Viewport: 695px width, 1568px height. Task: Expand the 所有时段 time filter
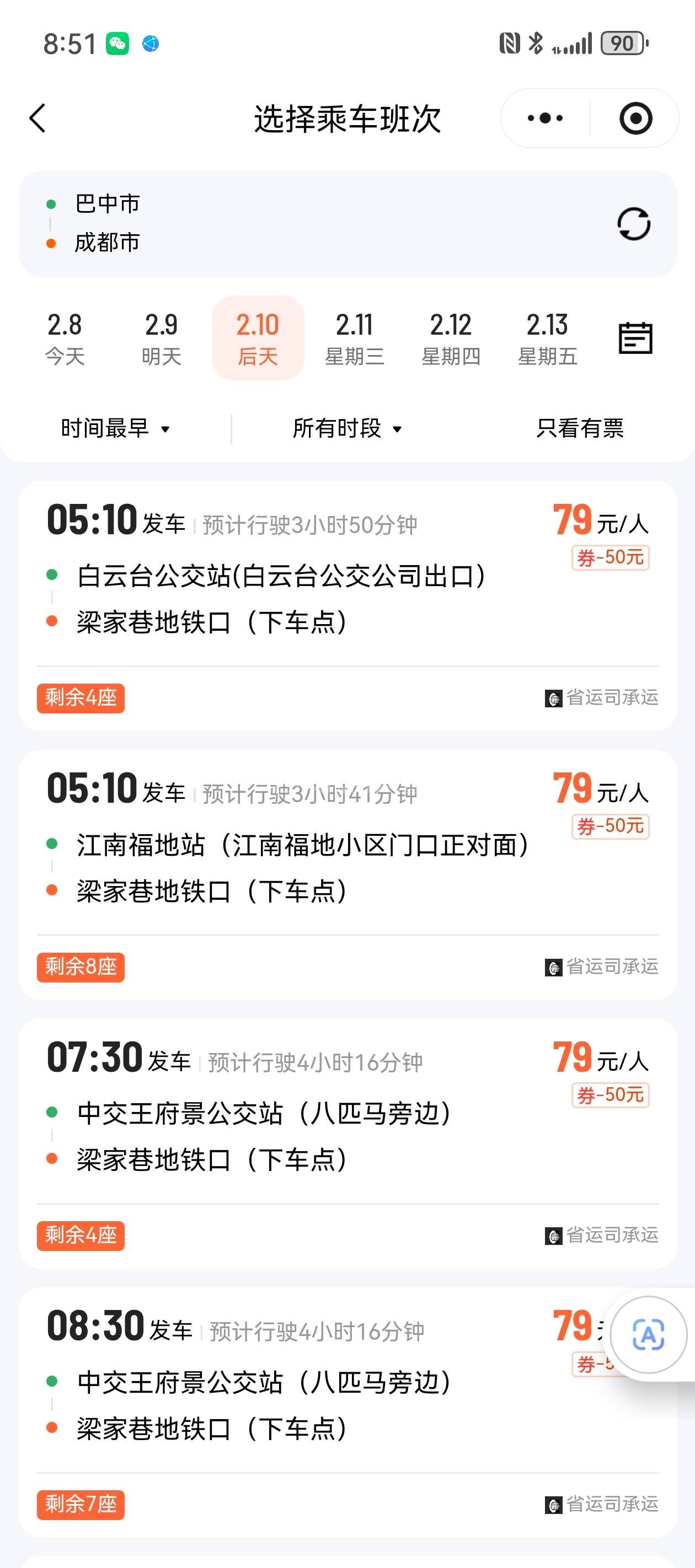pos(347,428)
